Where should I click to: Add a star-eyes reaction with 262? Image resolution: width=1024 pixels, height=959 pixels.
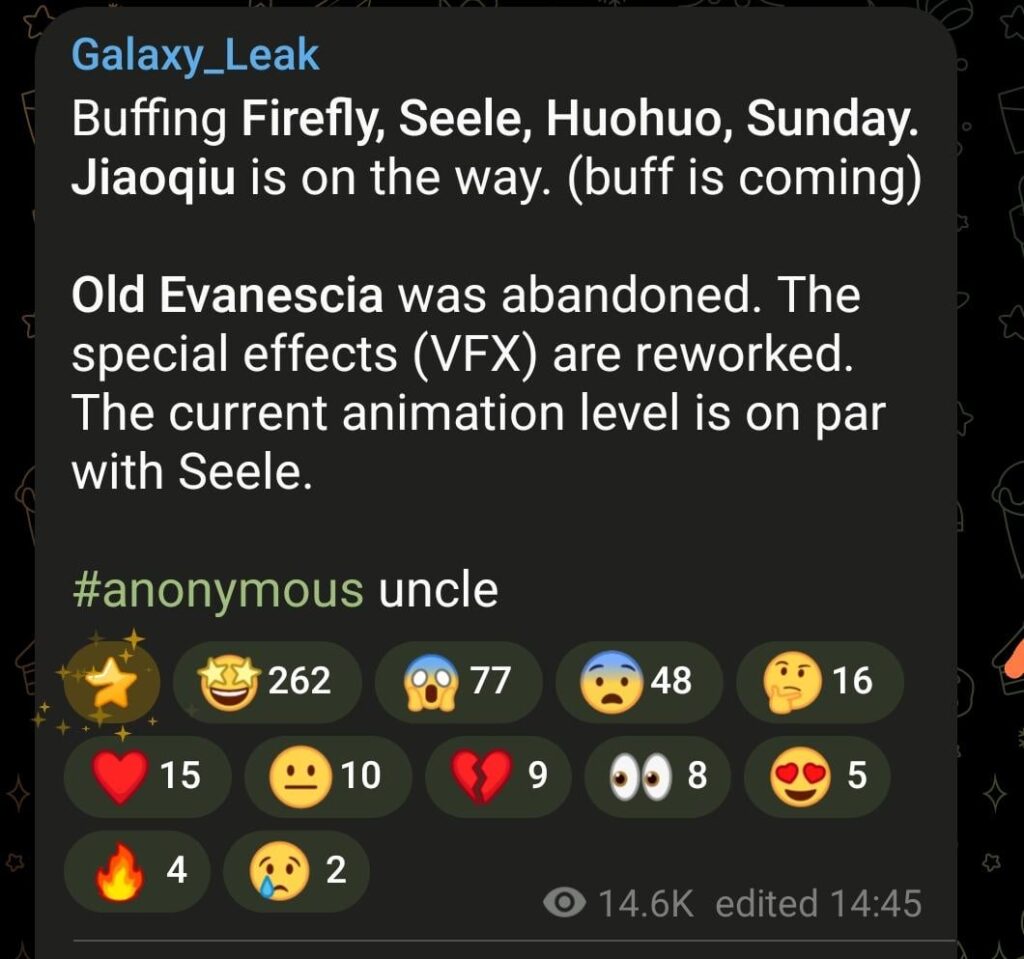(x=266, y=682)
